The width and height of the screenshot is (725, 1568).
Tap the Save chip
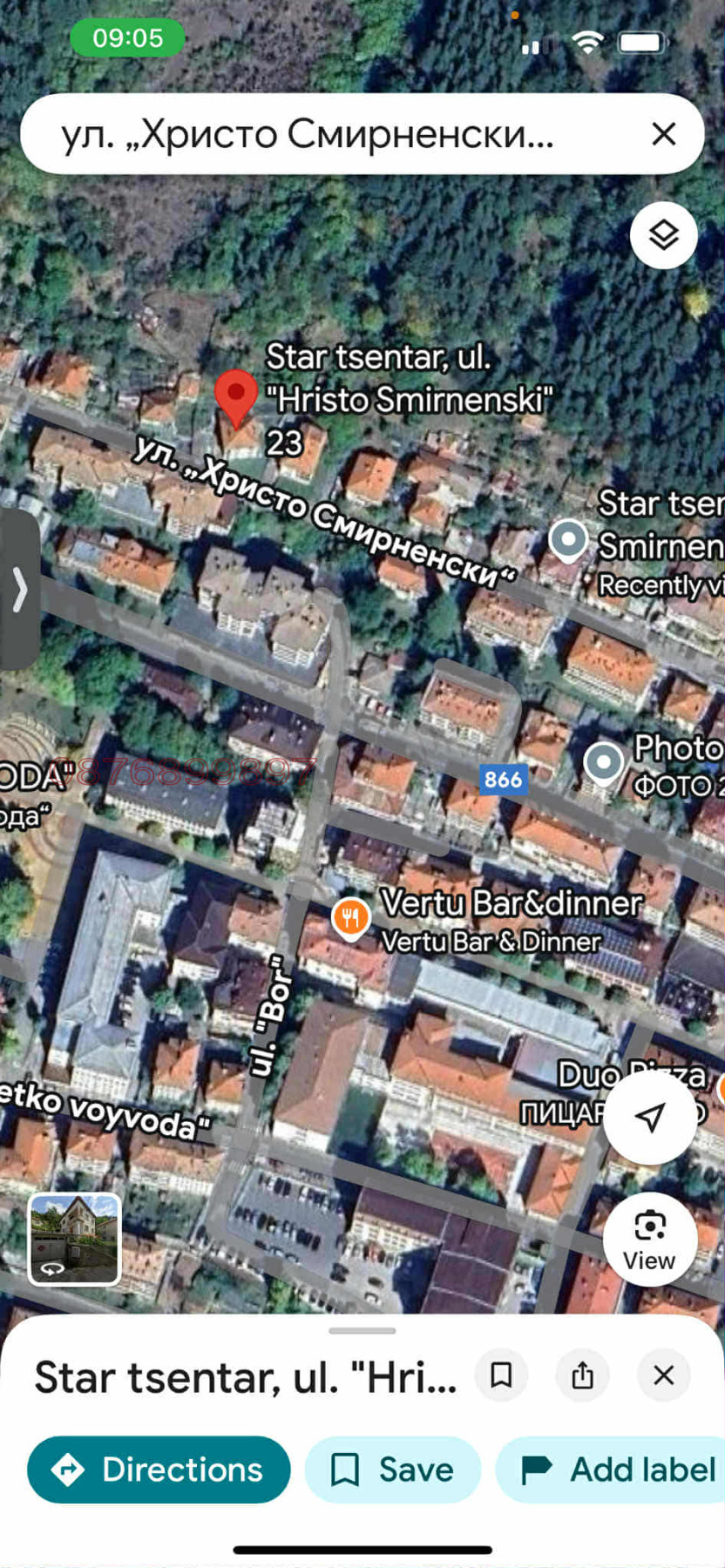393,1470
